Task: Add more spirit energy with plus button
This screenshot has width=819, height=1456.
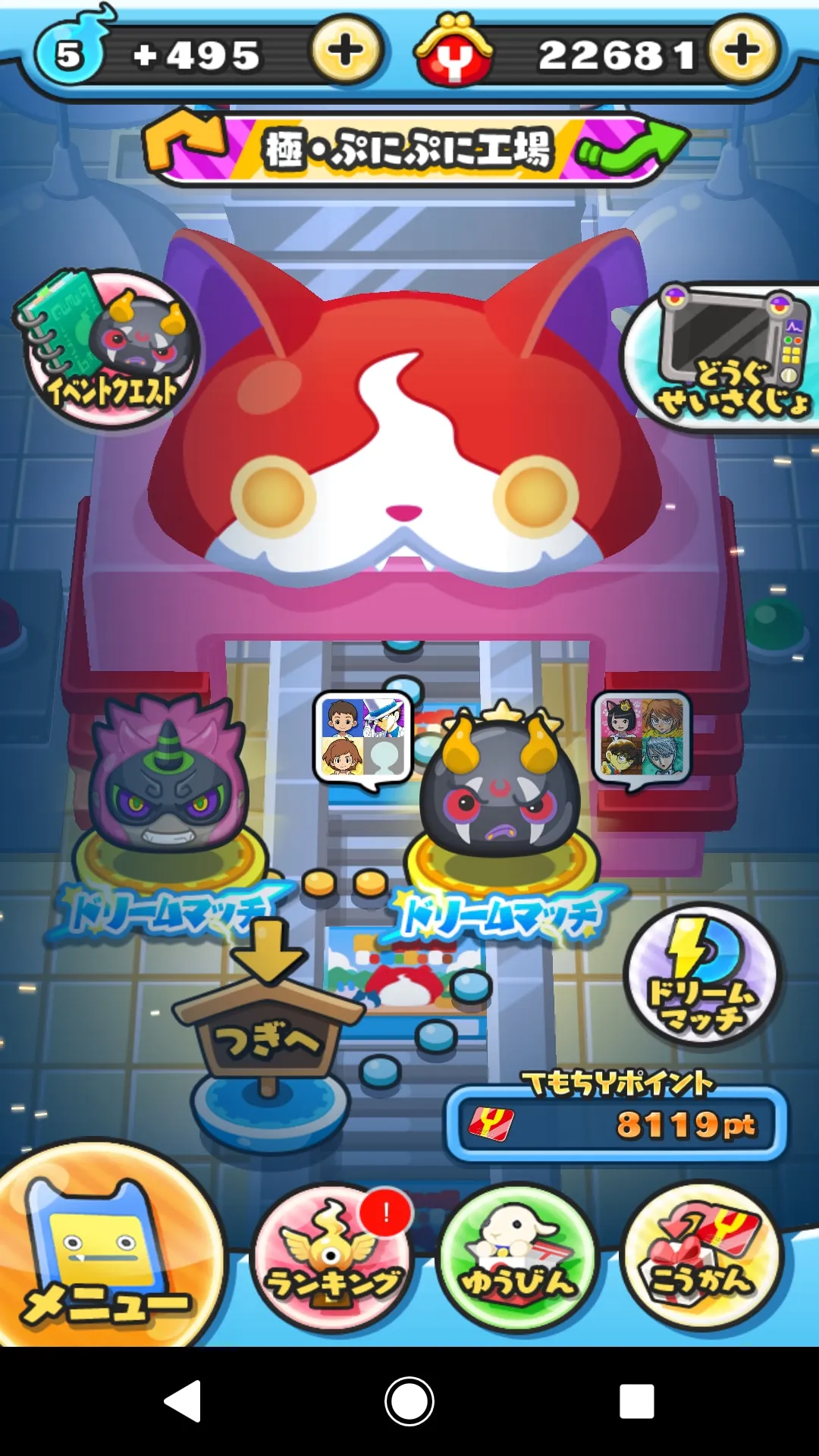Action: pyautogui.click(x=347, y=52)
